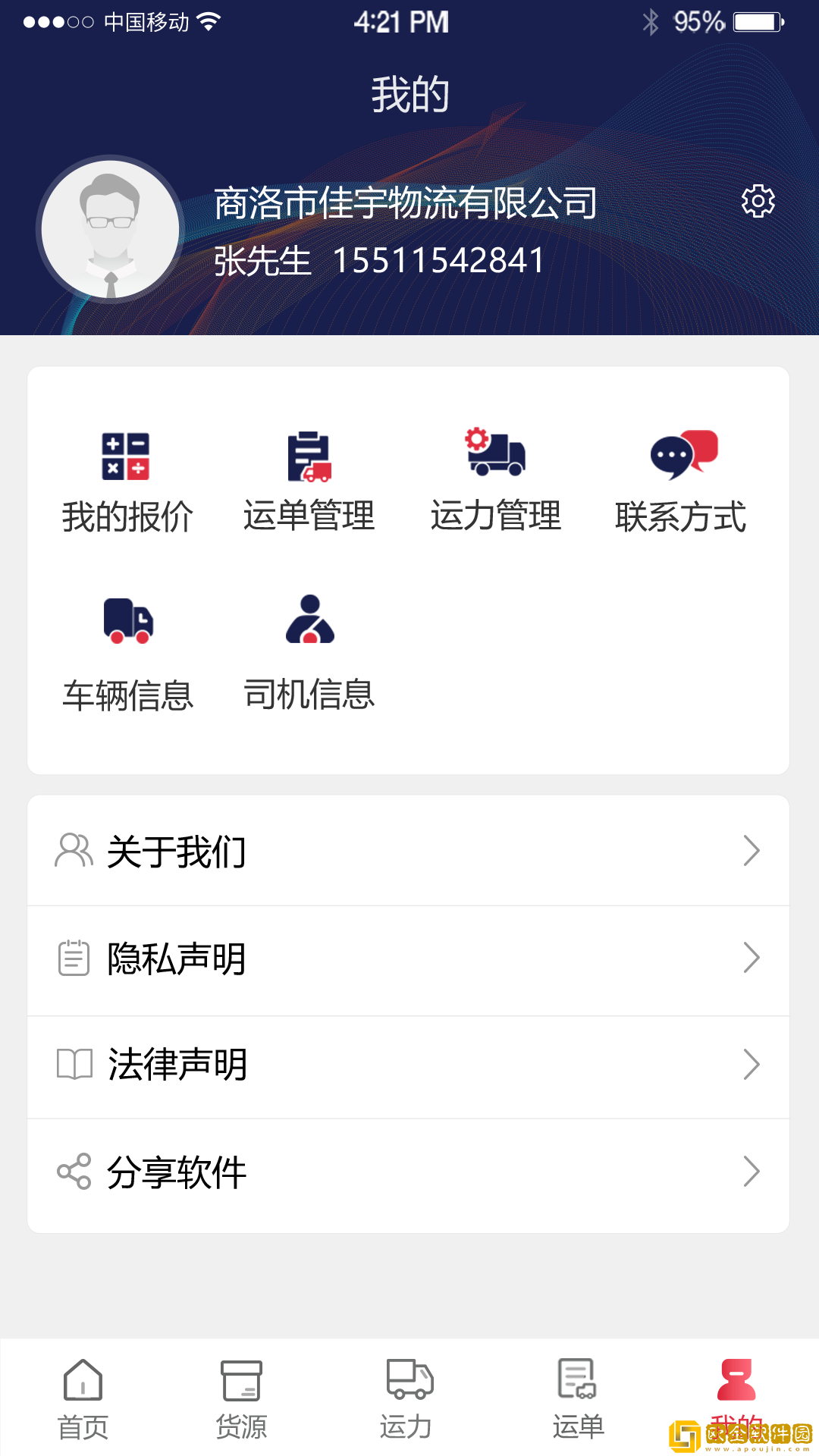This screenshot has width=819, height=1456.
Task: Open the settings gear icon
Action: click(758, 201)
